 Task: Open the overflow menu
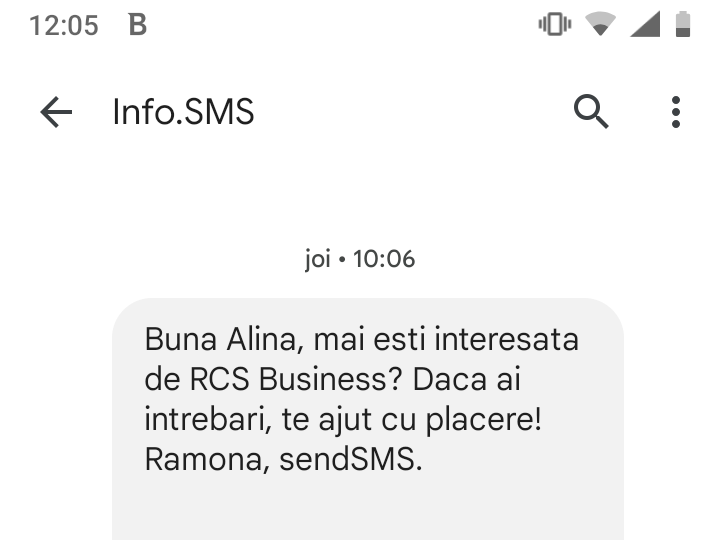click(676, 112)
